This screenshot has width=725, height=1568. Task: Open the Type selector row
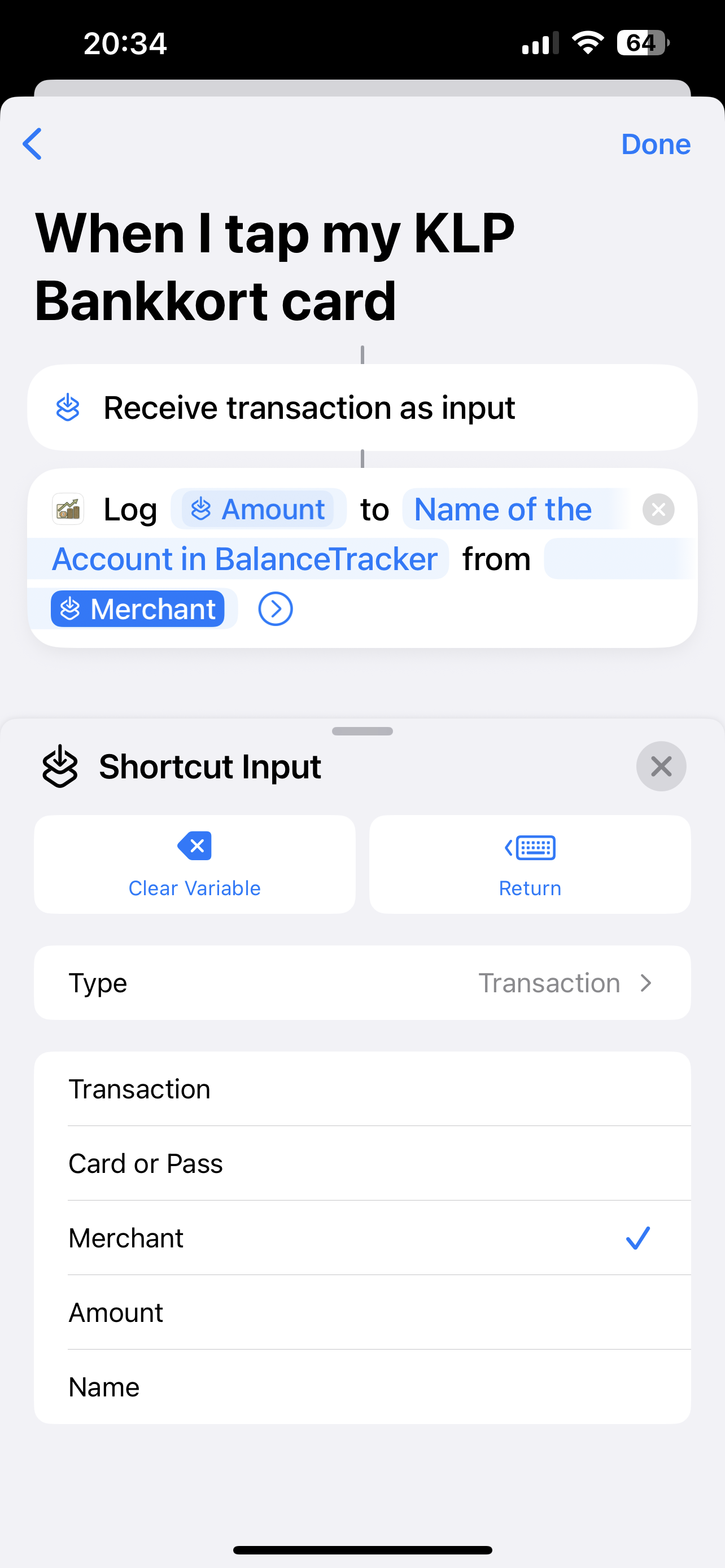click(362, 983)
